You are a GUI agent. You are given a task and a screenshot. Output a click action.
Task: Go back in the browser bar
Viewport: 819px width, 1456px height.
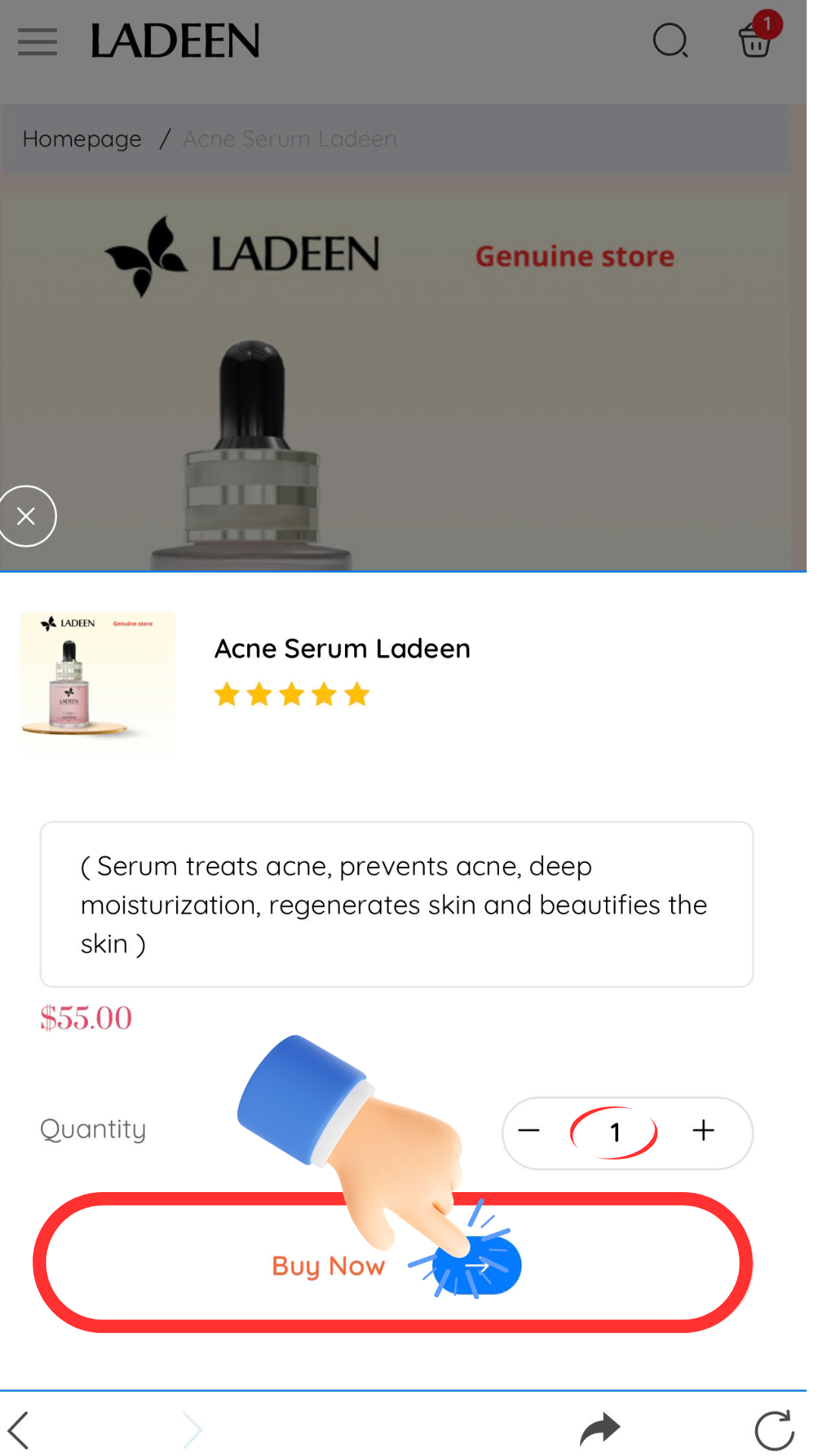[x=19, y=1429]
